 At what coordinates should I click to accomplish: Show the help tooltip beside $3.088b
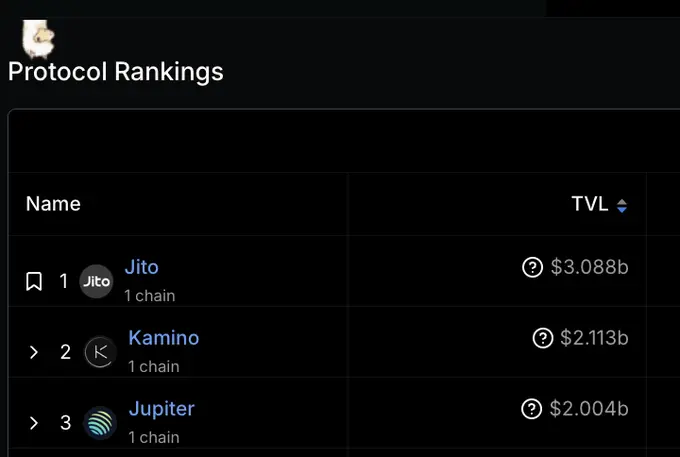click(533, 268)
